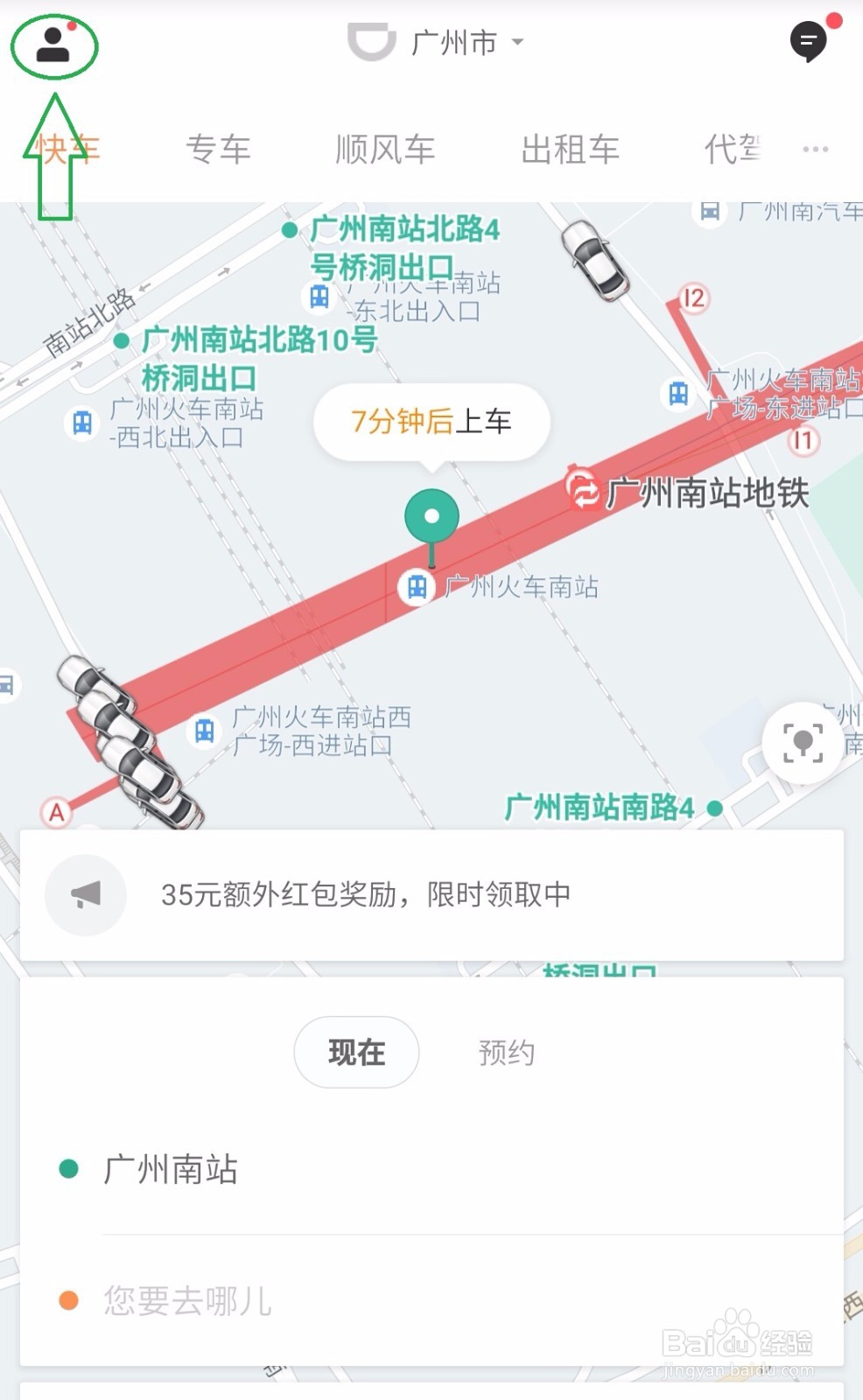863x1400 pixels.
Task: Click the megaphone announcement icon
Action: click(85, 894)
